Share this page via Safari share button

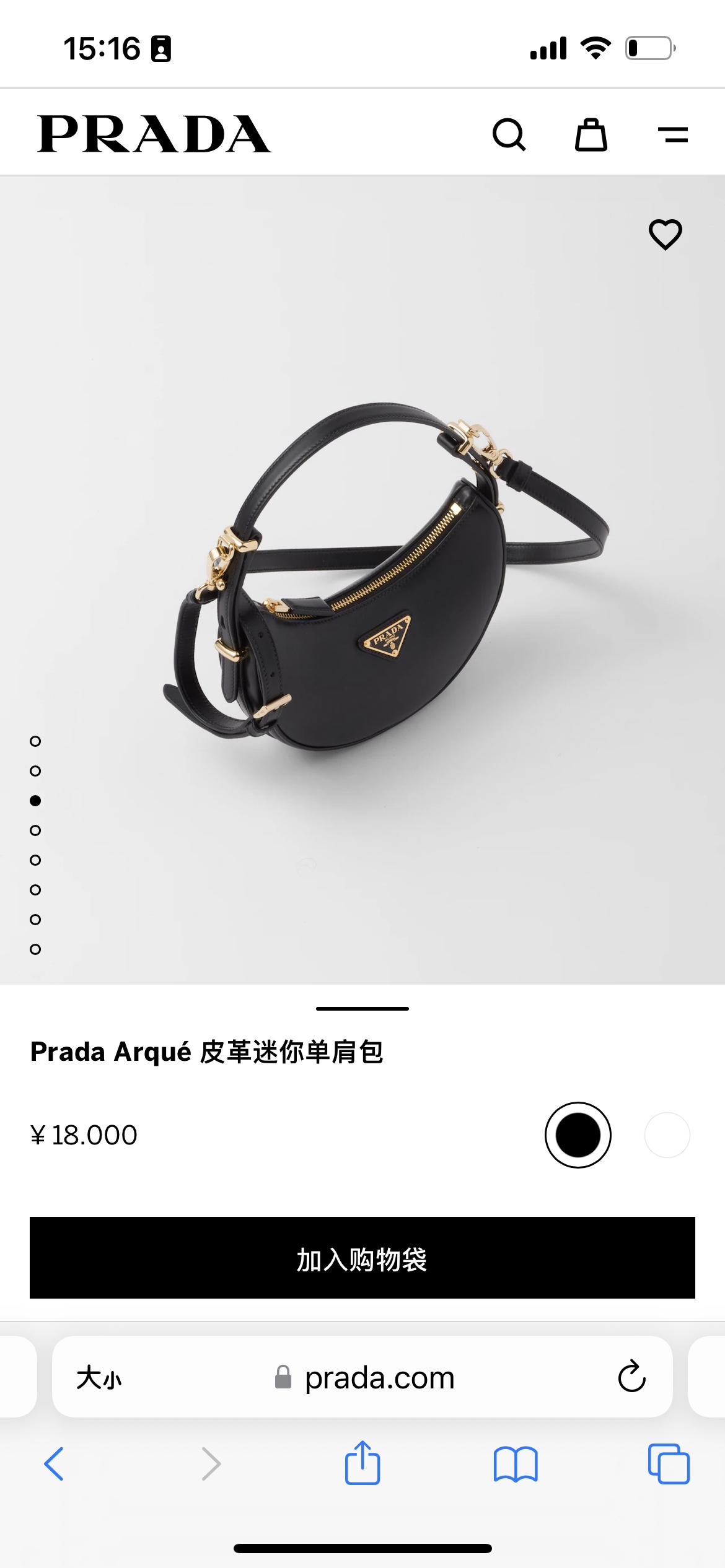pyautogui.click(x=362, y=1463)
